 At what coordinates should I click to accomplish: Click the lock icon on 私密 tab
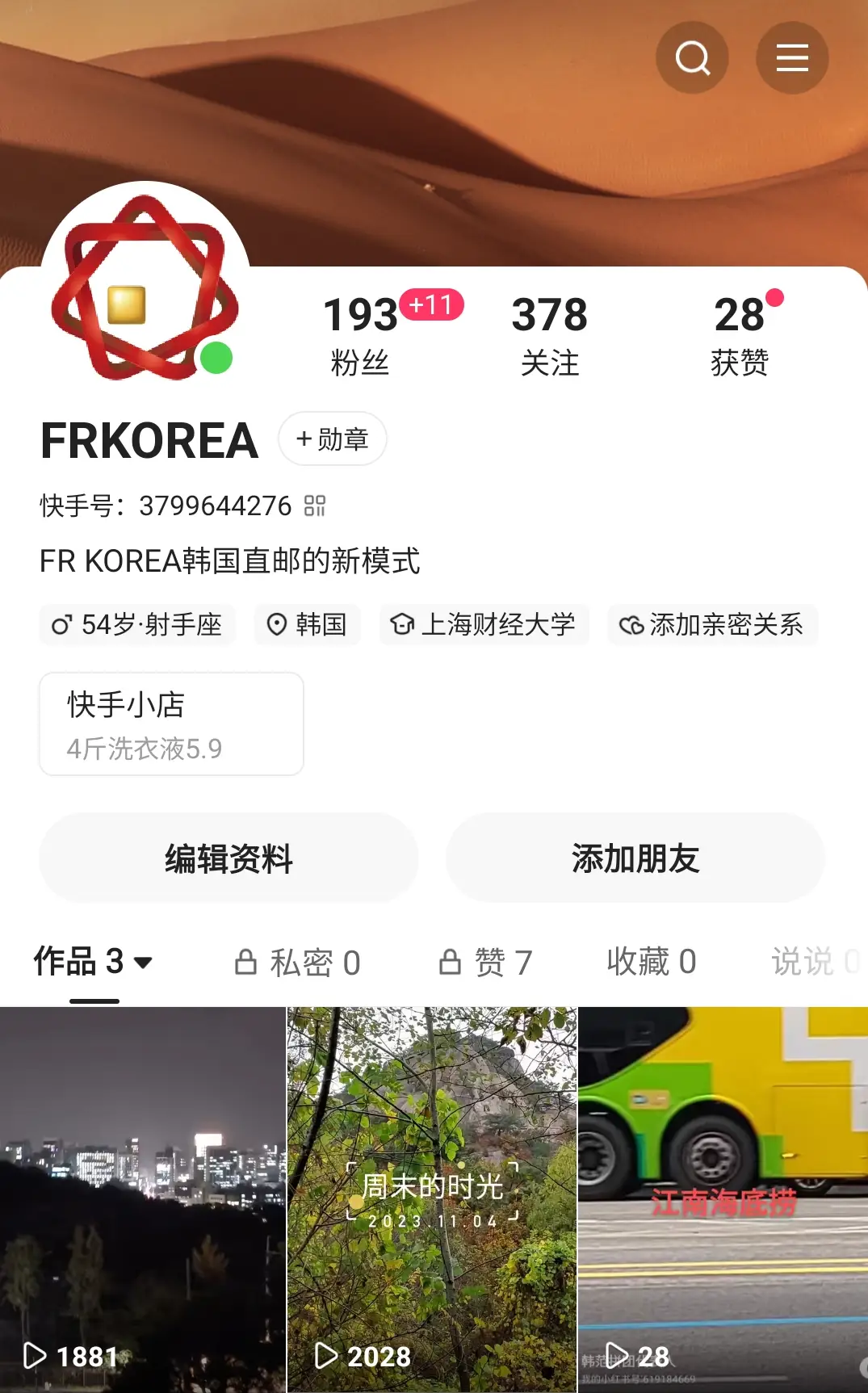coord(247,963)
